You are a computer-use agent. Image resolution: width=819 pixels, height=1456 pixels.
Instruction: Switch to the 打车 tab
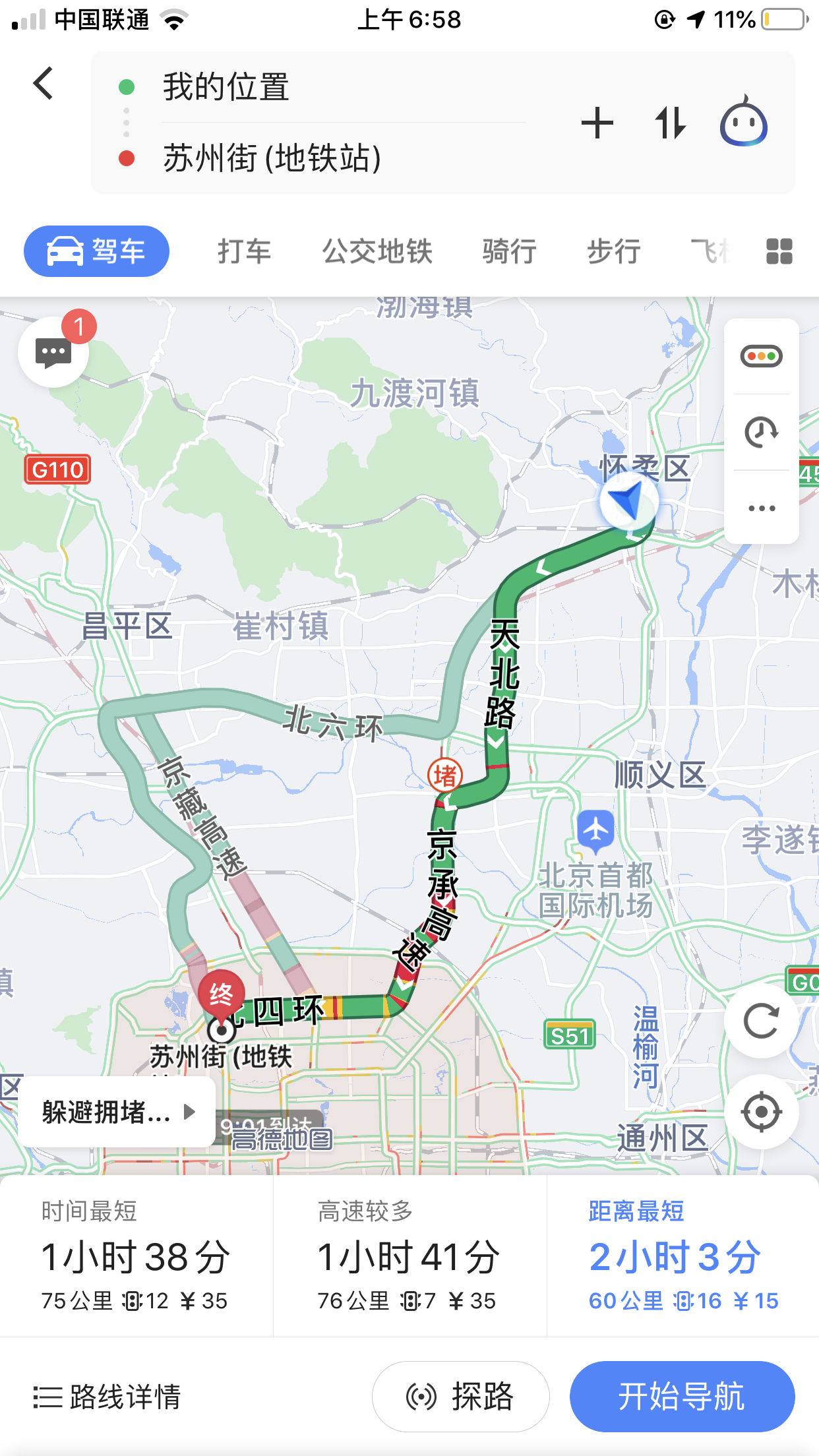pyautogui.click(x=245, y=251)
